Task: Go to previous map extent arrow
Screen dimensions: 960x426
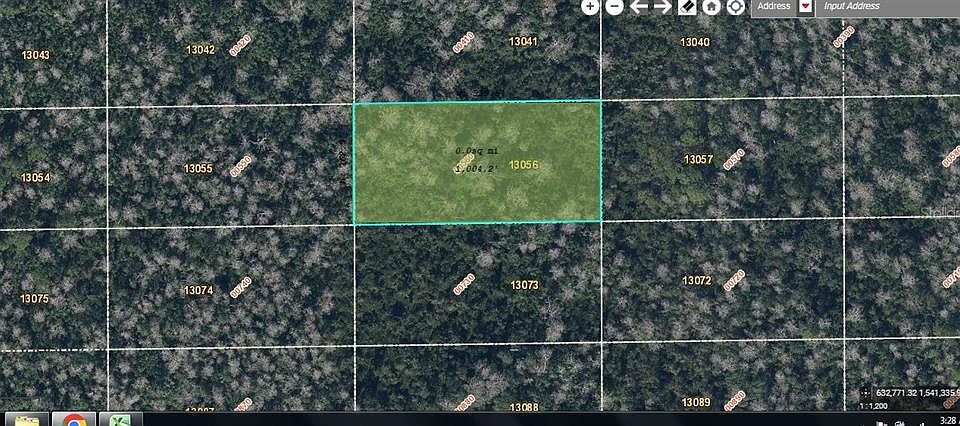Action: tap(638, 6)
